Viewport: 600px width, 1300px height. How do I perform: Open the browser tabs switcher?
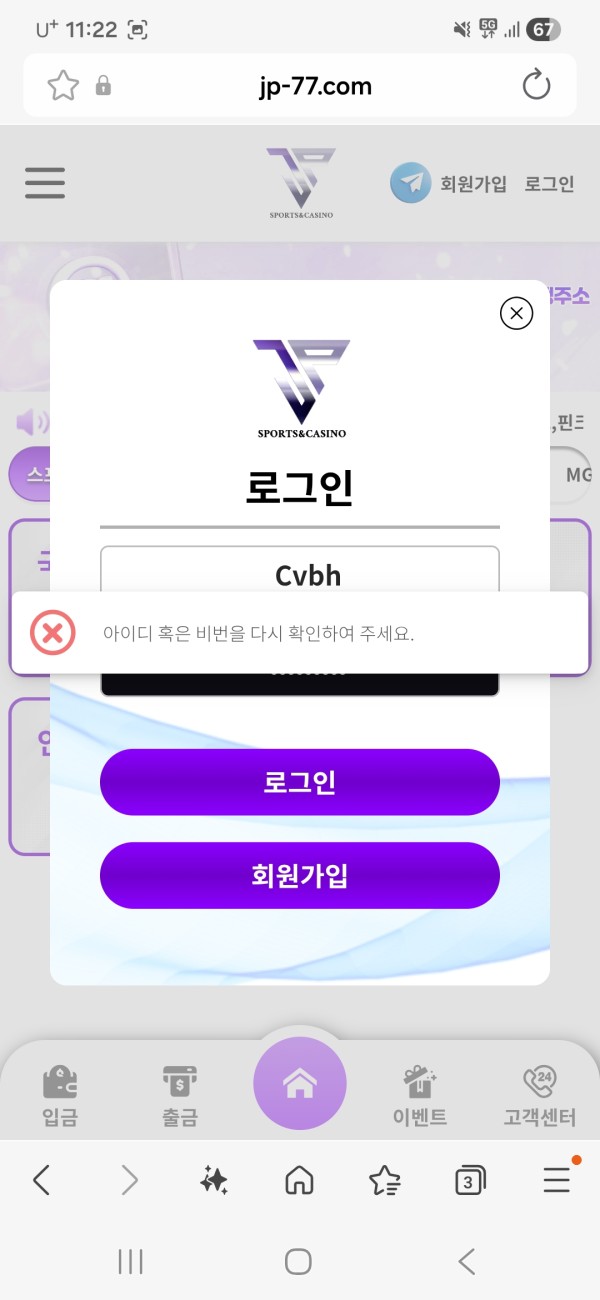click(469, 1181)
